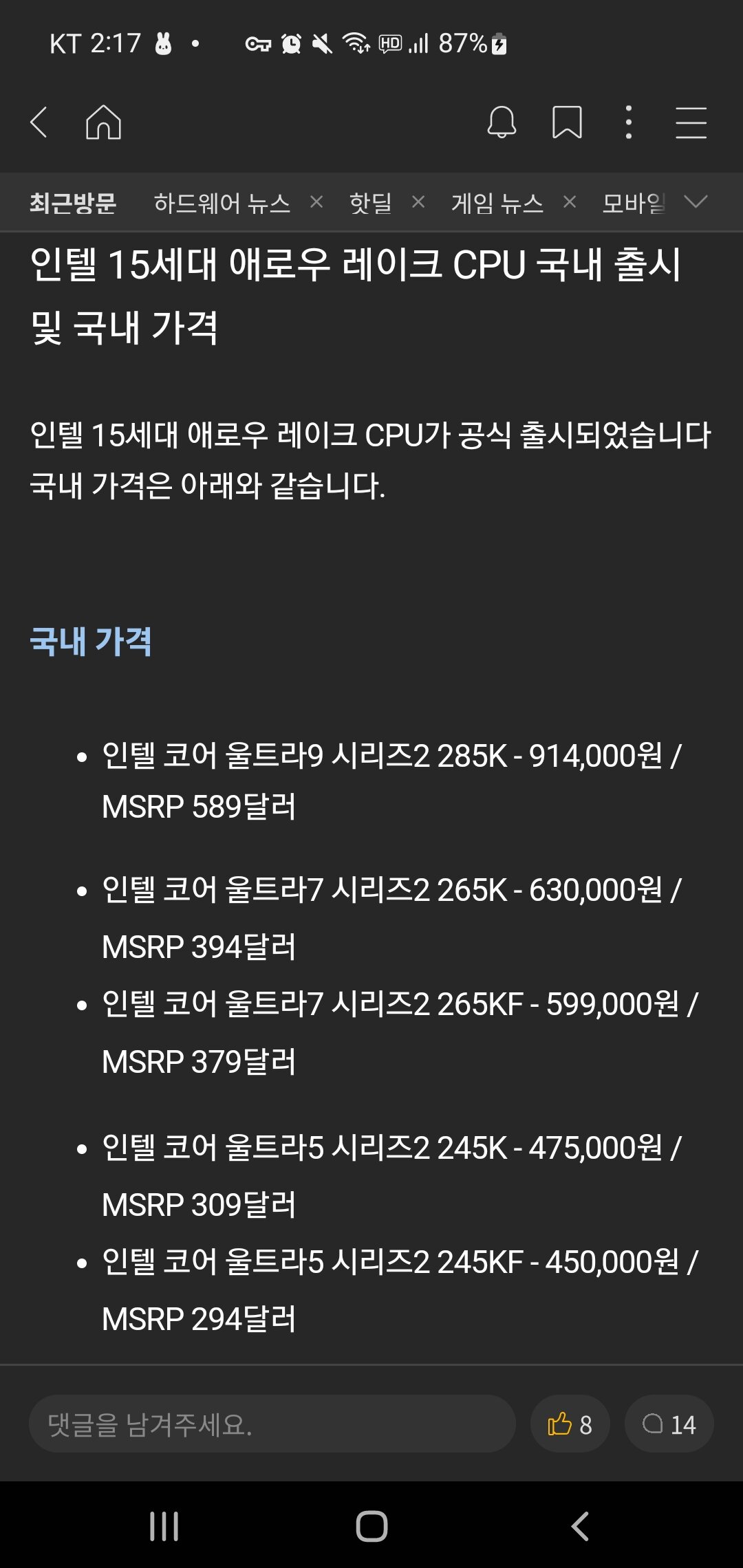743x1568 pixels.
Task: Bookmark this article
Action: [x=567, y=122]
